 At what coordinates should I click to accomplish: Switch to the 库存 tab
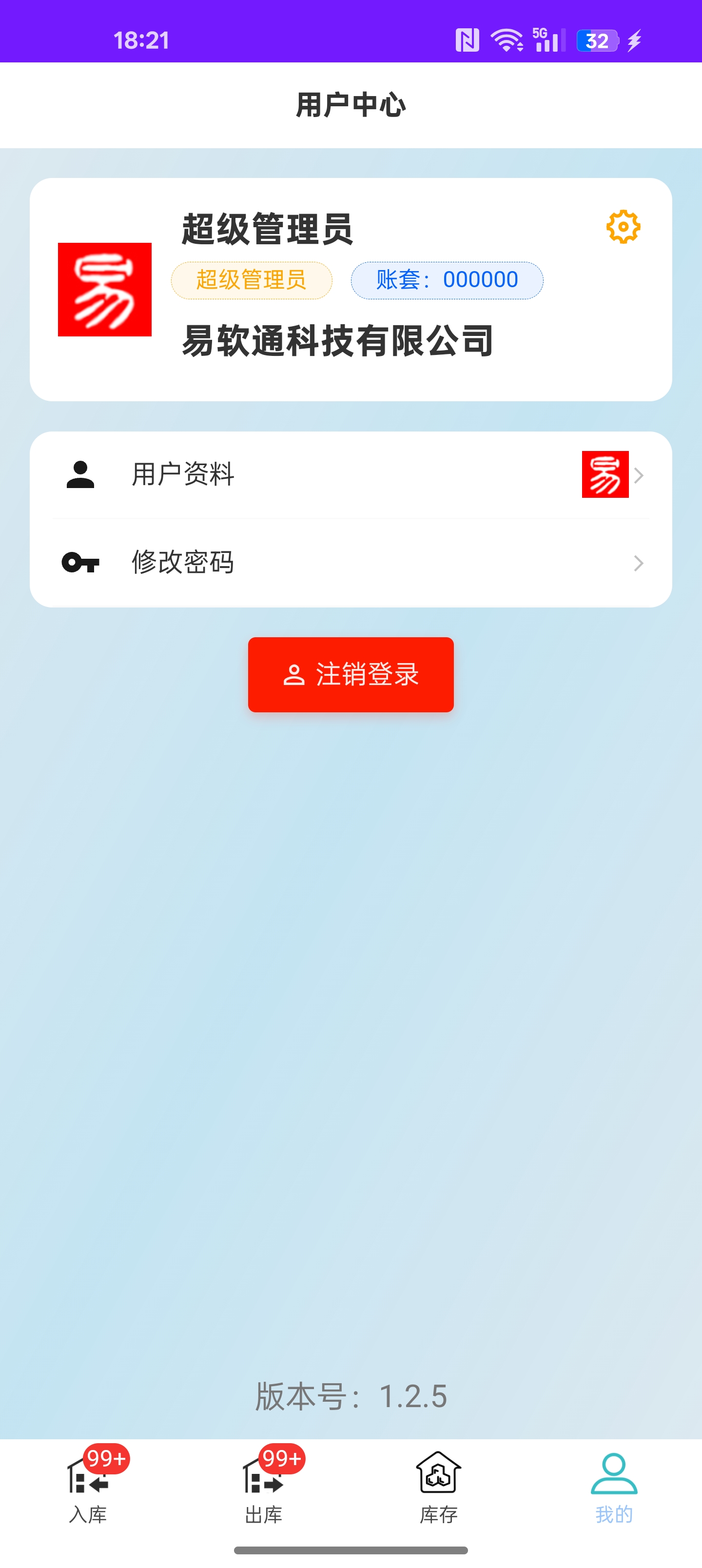[438, 1485]
